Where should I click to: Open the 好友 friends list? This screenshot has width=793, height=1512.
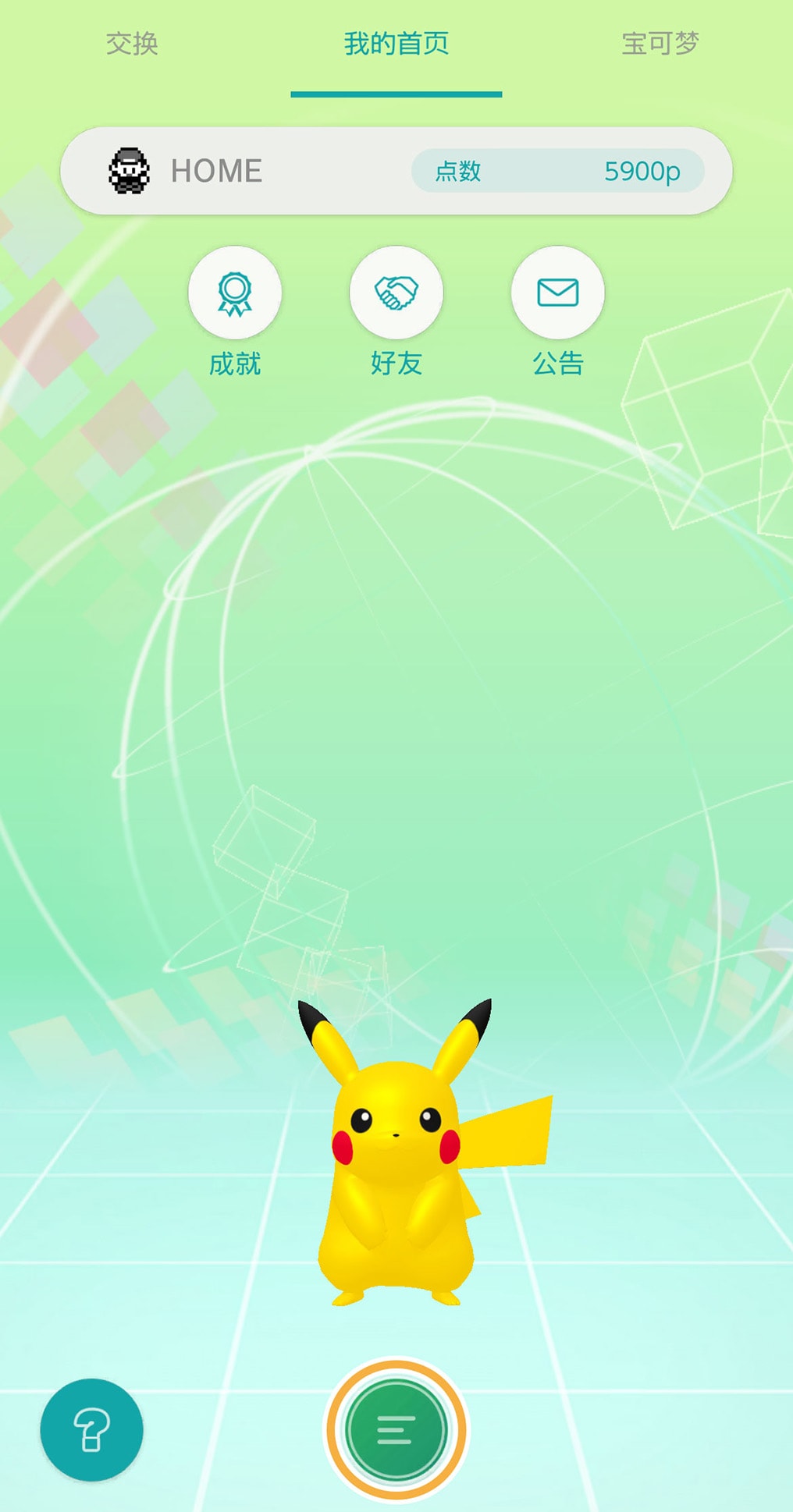(396, 293)
